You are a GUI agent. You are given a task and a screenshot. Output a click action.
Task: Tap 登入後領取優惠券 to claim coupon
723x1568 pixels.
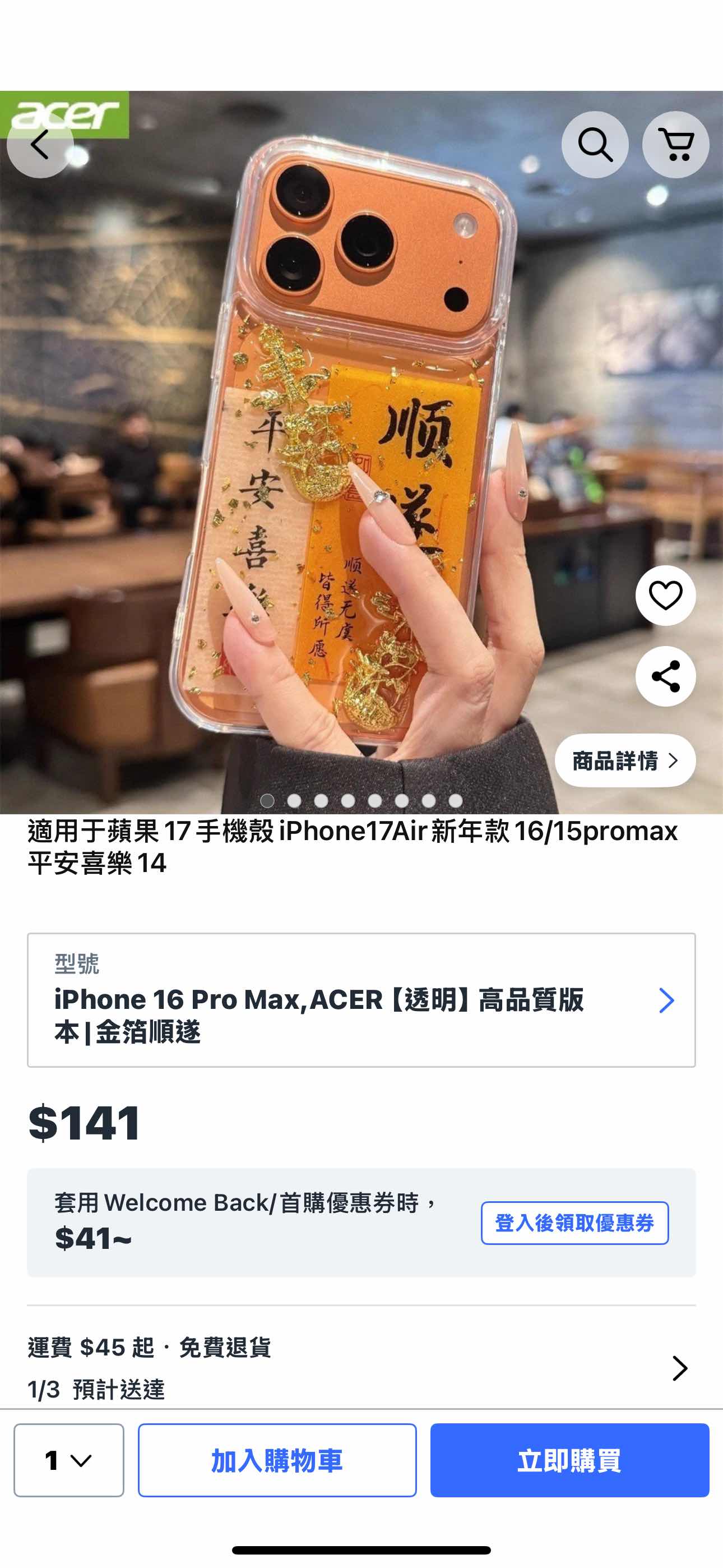tap(574, 1223)
